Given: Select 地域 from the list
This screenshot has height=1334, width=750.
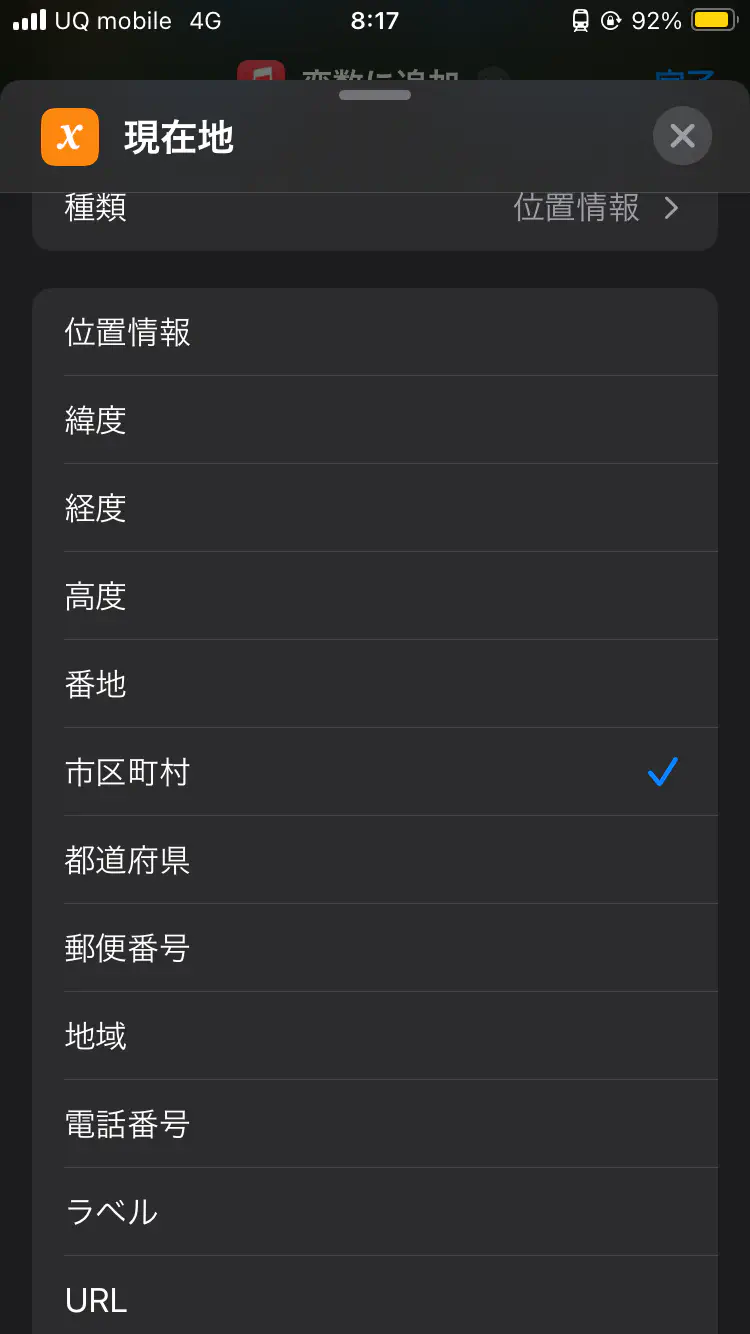Looking at the screenshot, I should 375,1036.
